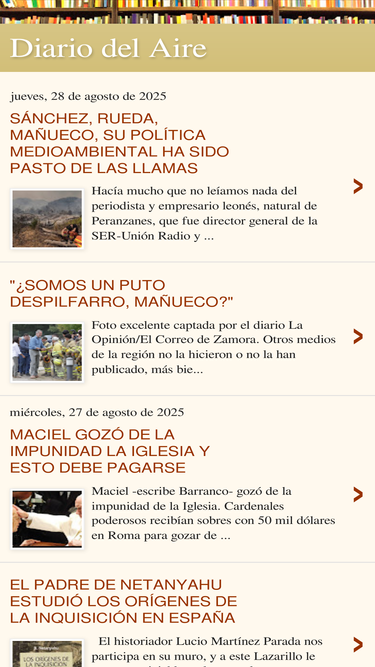
Task: Tap the chevron beside the Barranco excerpt
Action: [358, 494]
